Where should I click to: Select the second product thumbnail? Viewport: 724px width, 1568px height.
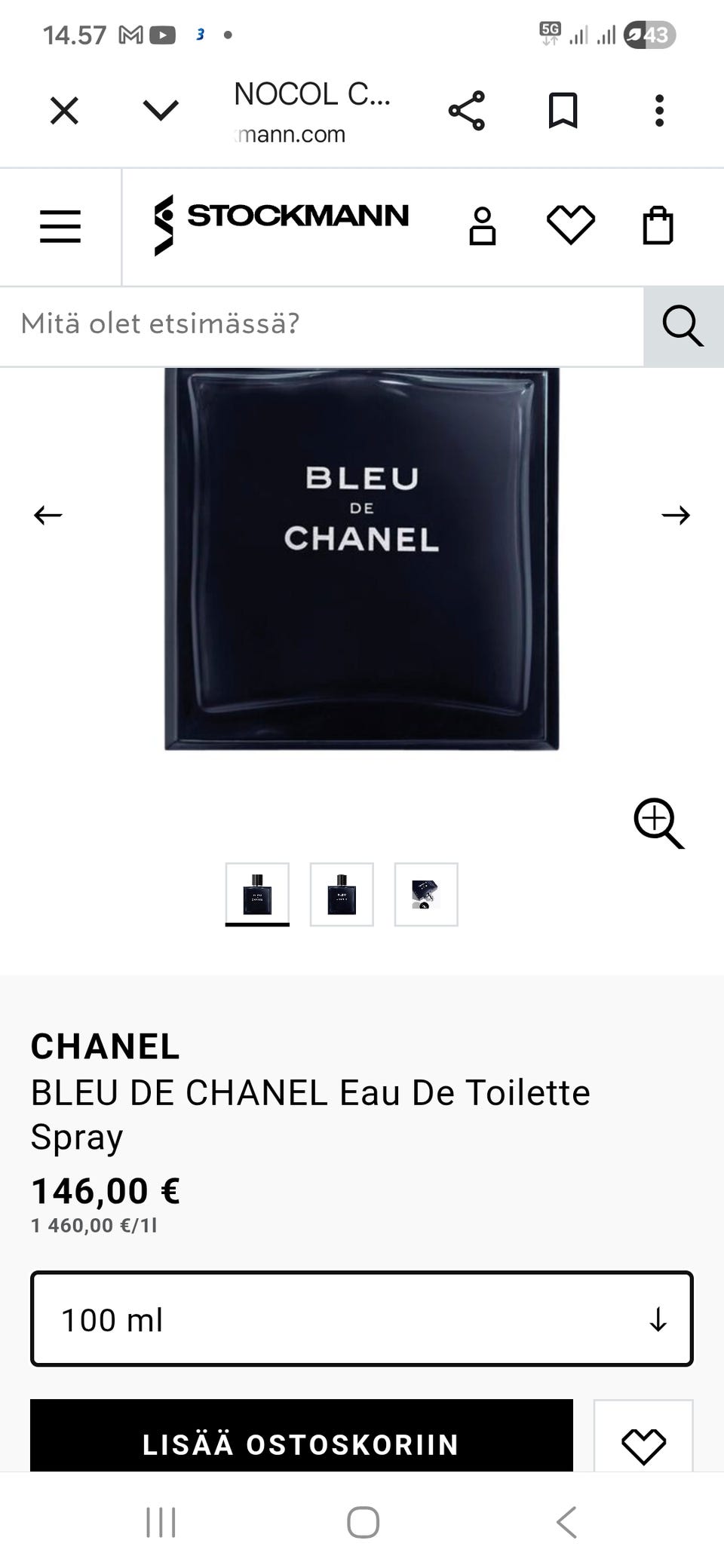[x=342, y=894]
